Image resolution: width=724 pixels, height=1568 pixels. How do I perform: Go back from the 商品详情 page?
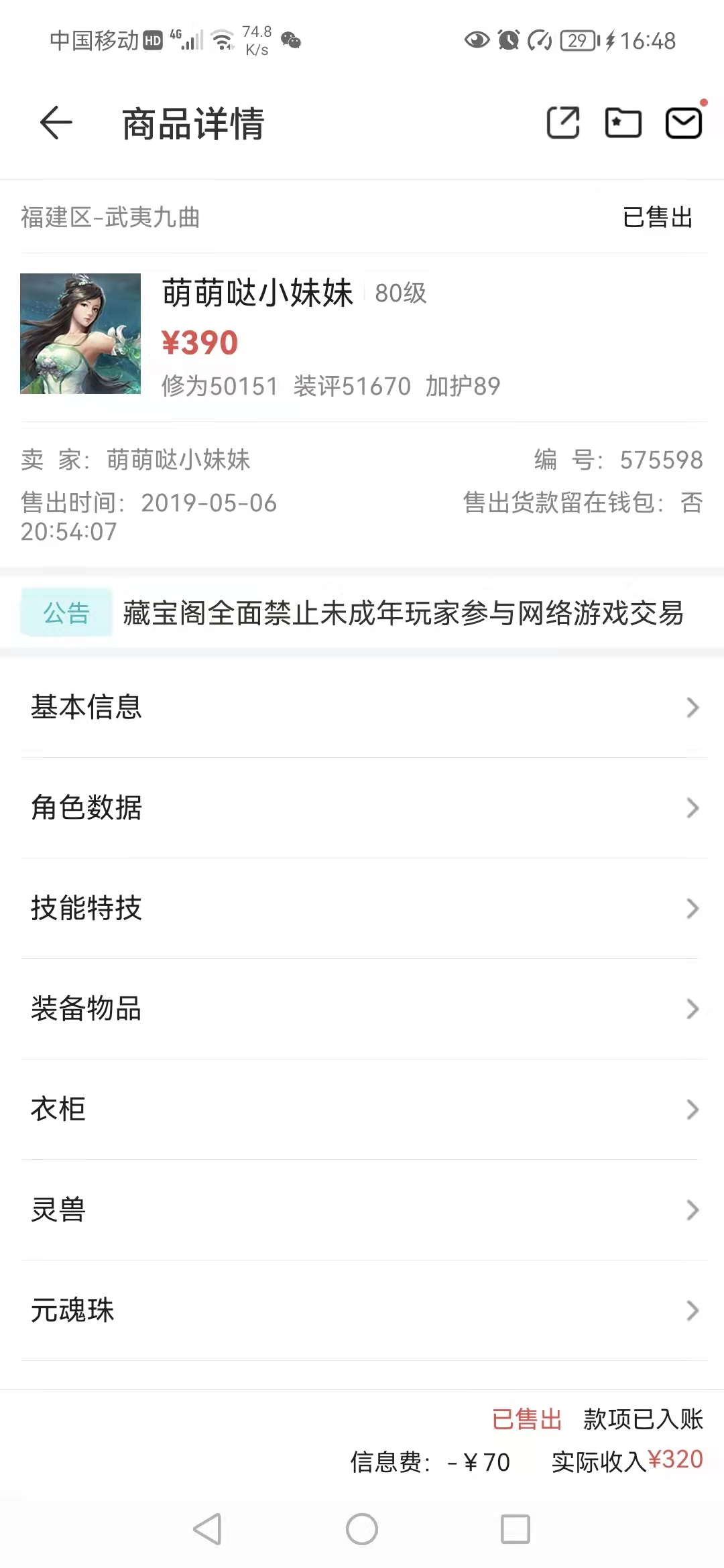click(x=56, y=123)
